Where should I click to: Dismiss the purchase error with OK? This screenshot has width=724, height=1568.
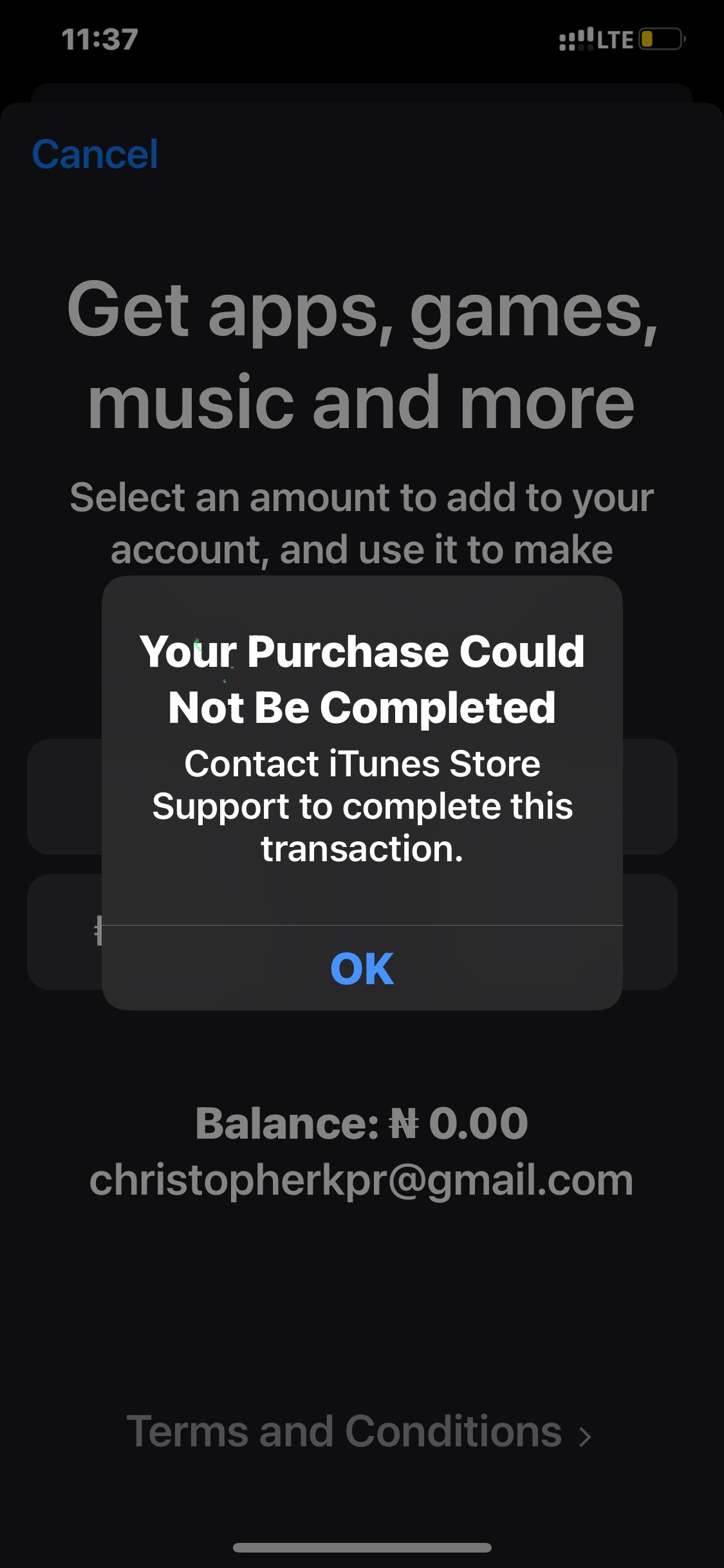[362, 968]
